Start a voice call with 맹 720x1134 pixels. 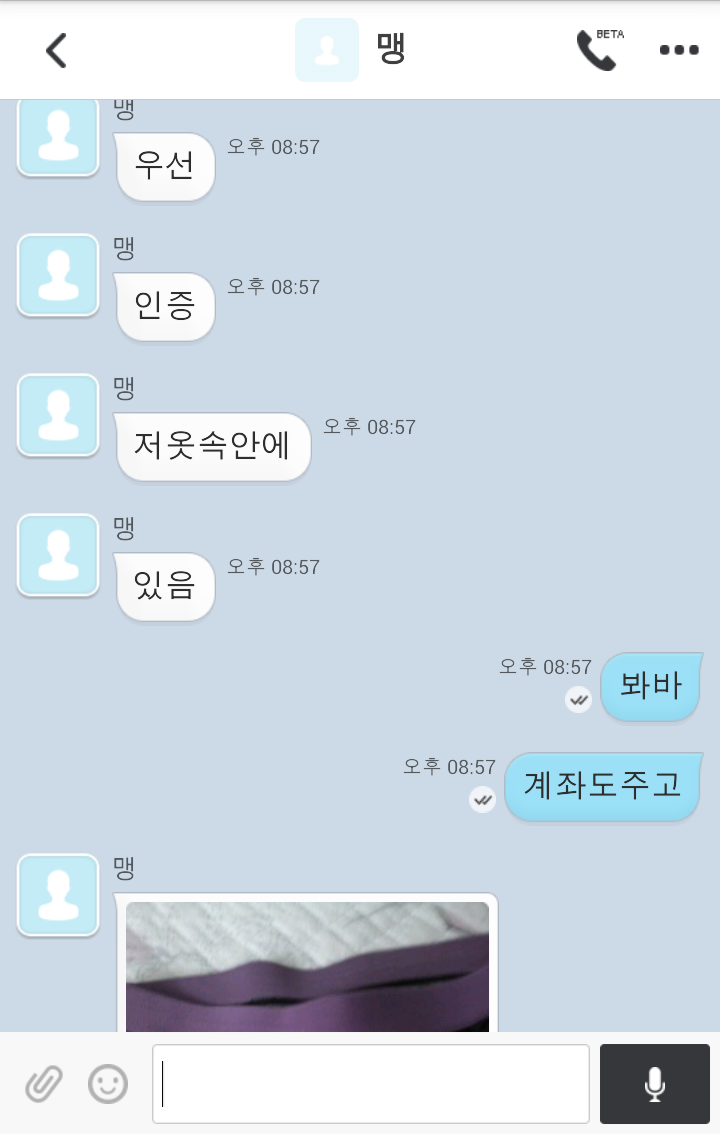click(596, 50)
